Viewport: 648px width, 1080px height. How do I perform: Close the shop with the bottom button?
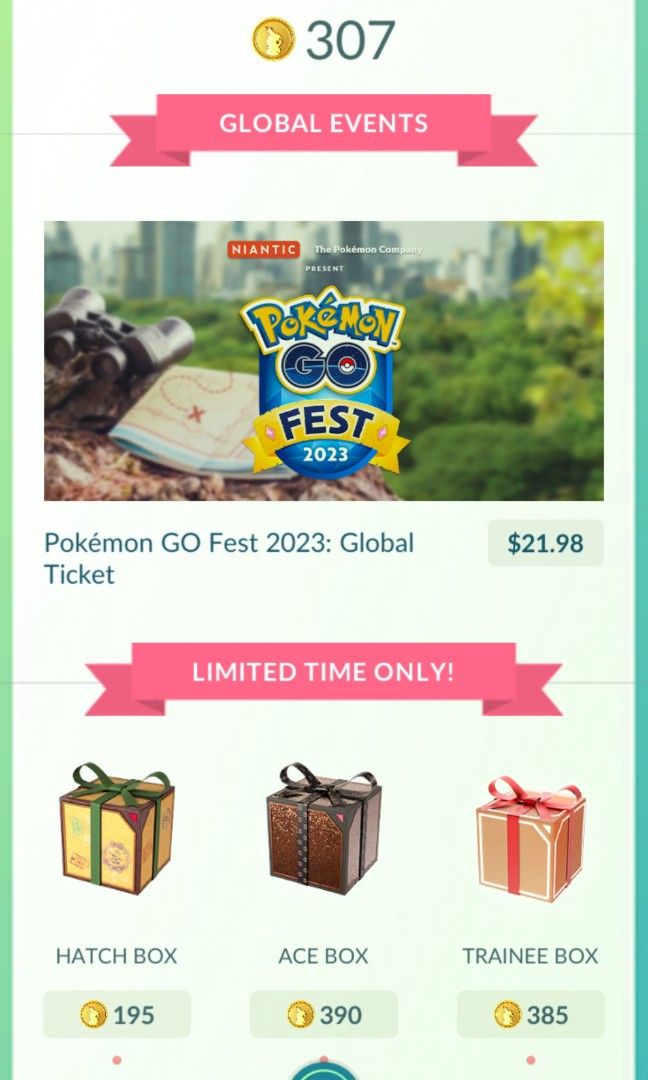(324, 1068)
